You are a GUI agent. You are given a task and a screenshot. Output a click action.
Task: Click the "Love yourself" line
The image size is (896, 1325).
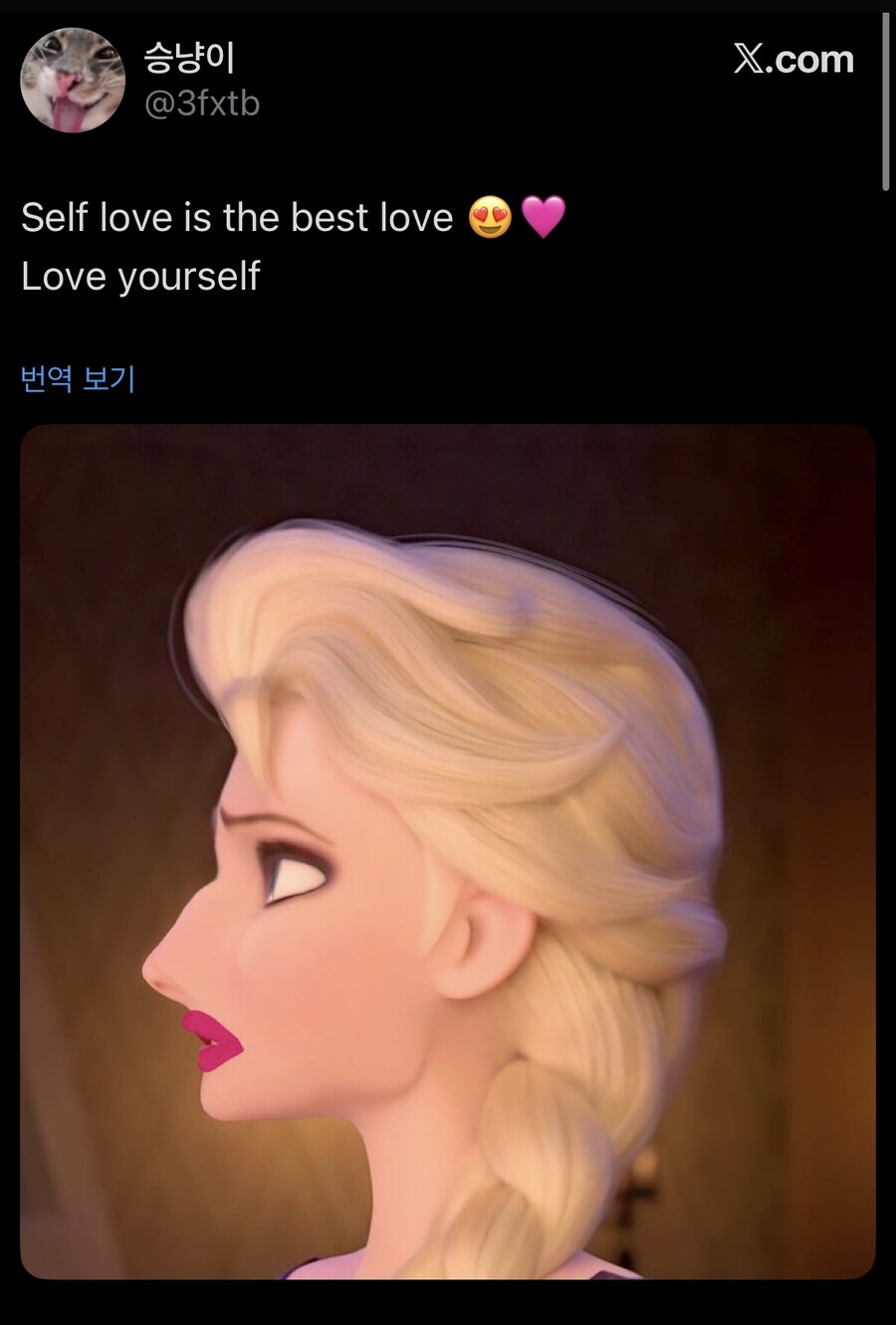[x=139, y=276]
